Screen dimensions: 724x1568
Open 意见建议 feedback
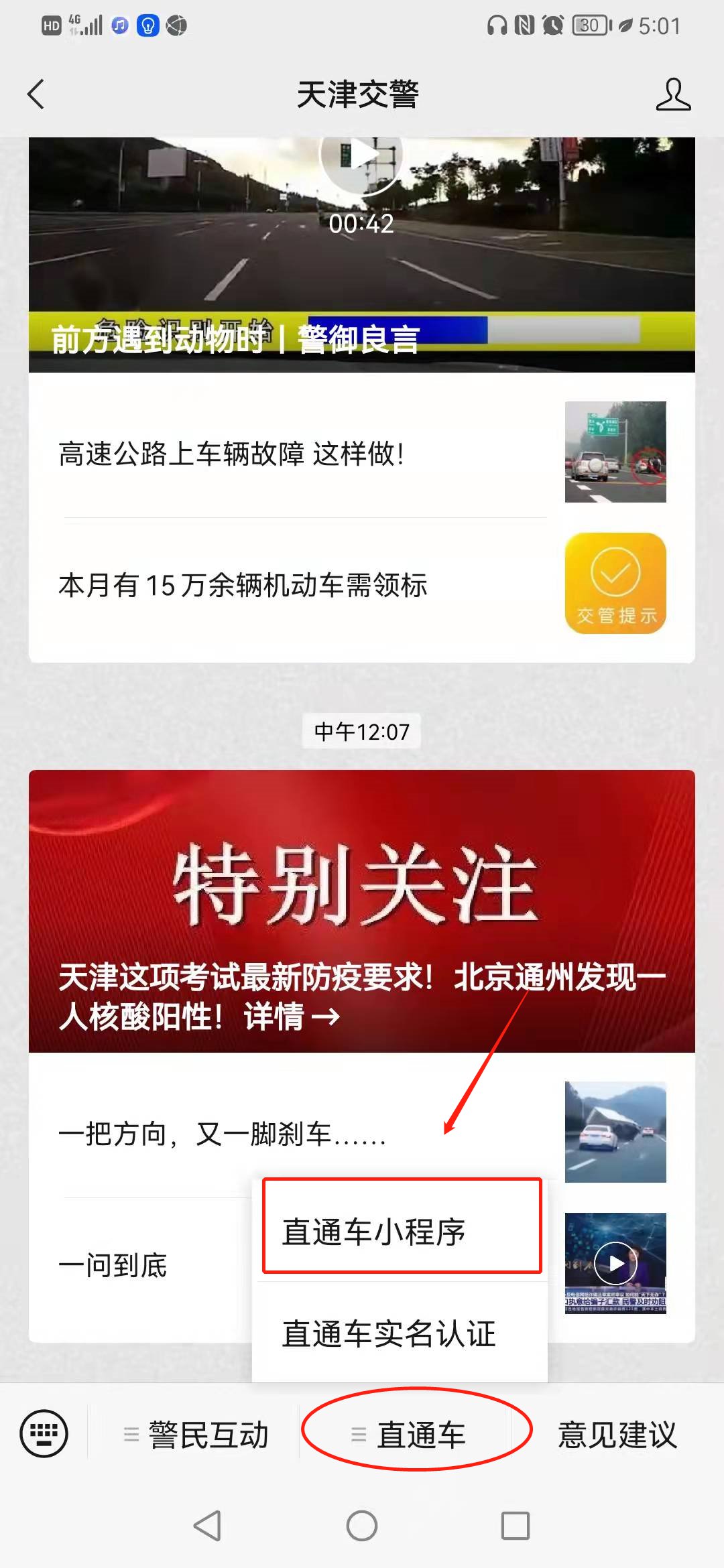pyautogui.click(x=617, y=1435)
